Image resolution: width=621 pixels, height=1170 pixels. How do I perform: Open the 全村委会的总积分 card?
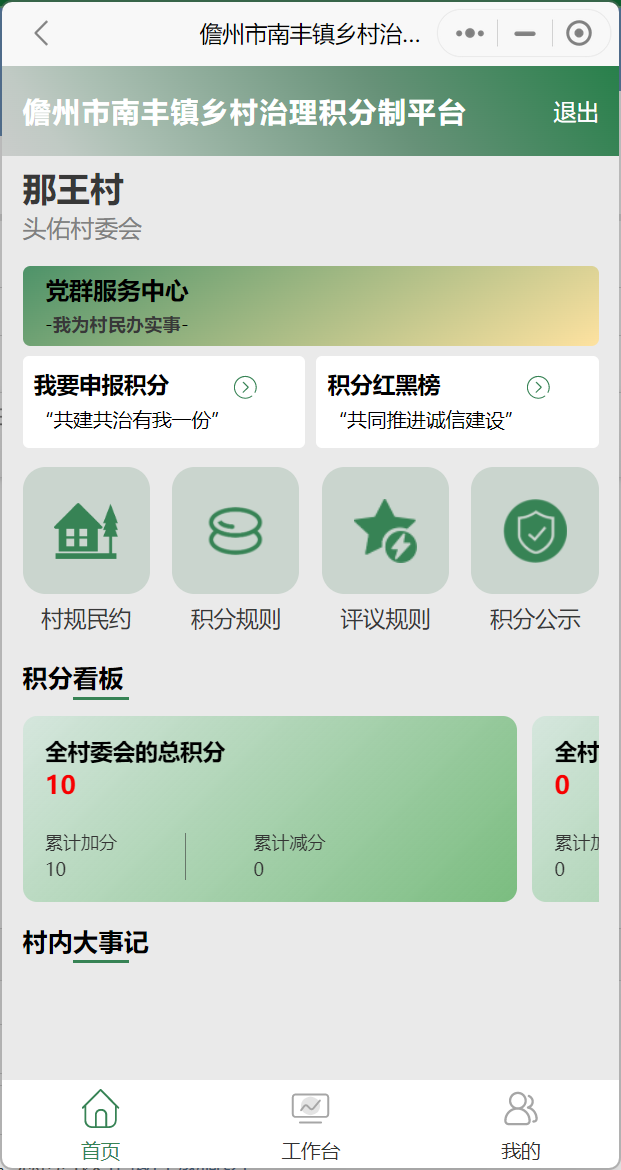coord(269,808)
